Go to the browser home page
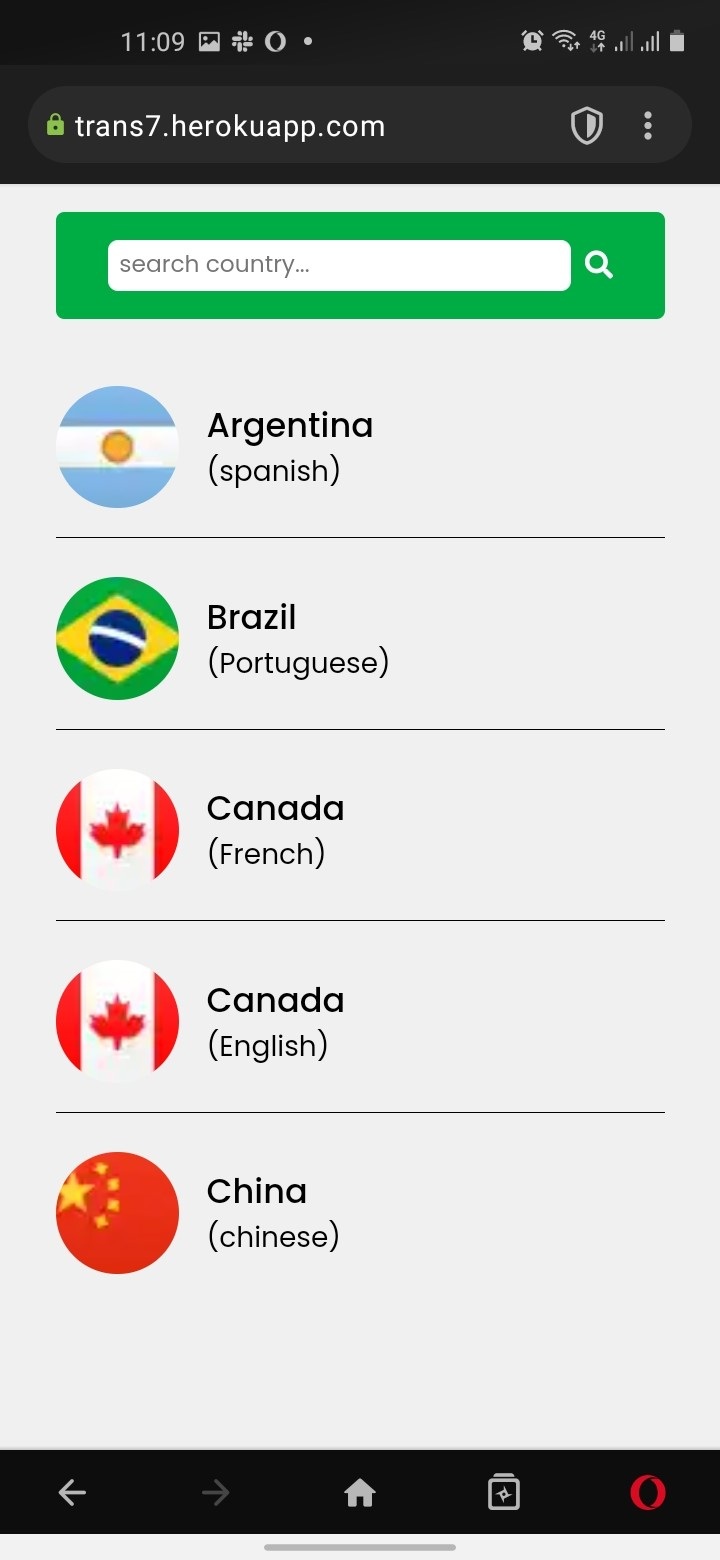The width and height of the screenshot is (720, 1560). [x=360, y=1493]
